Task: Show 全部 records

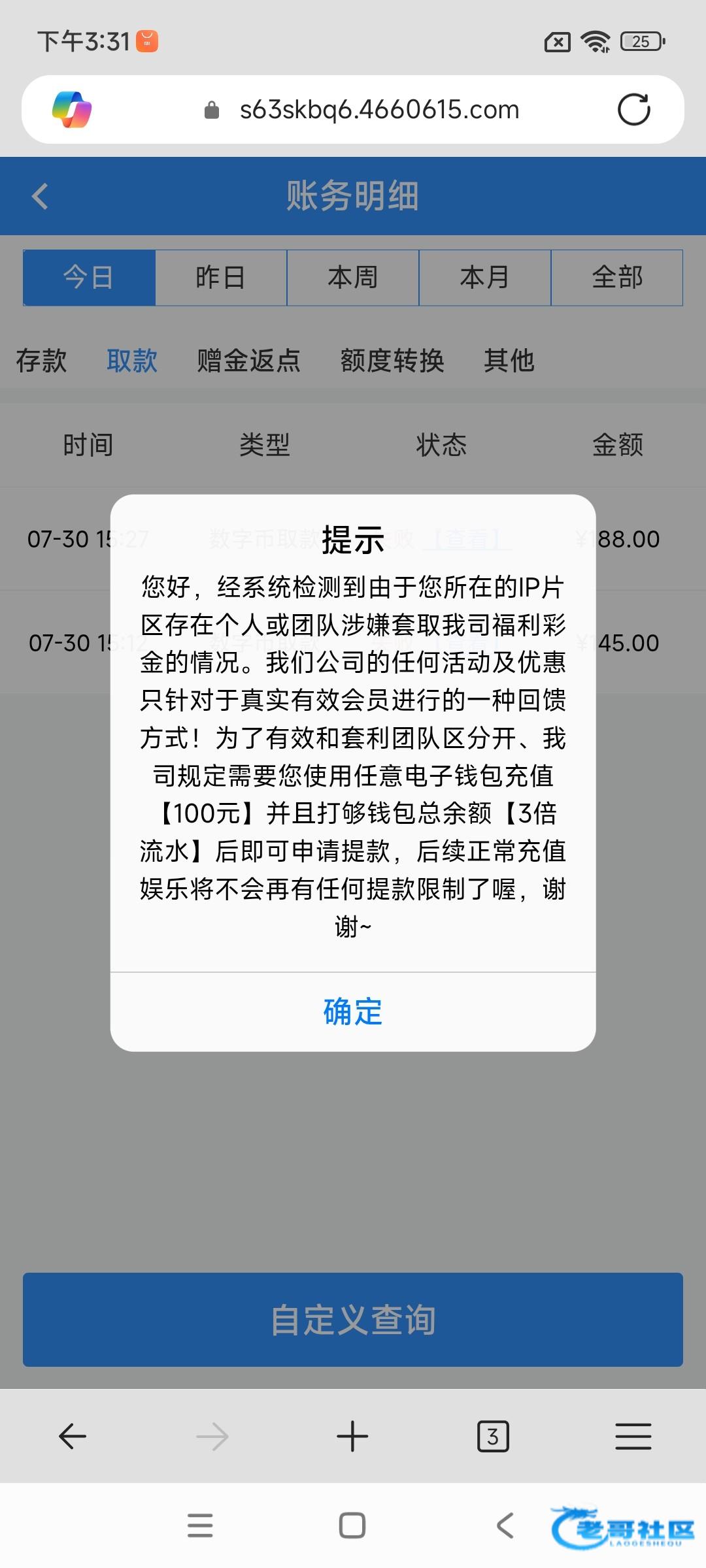Action: coord(617,278)
